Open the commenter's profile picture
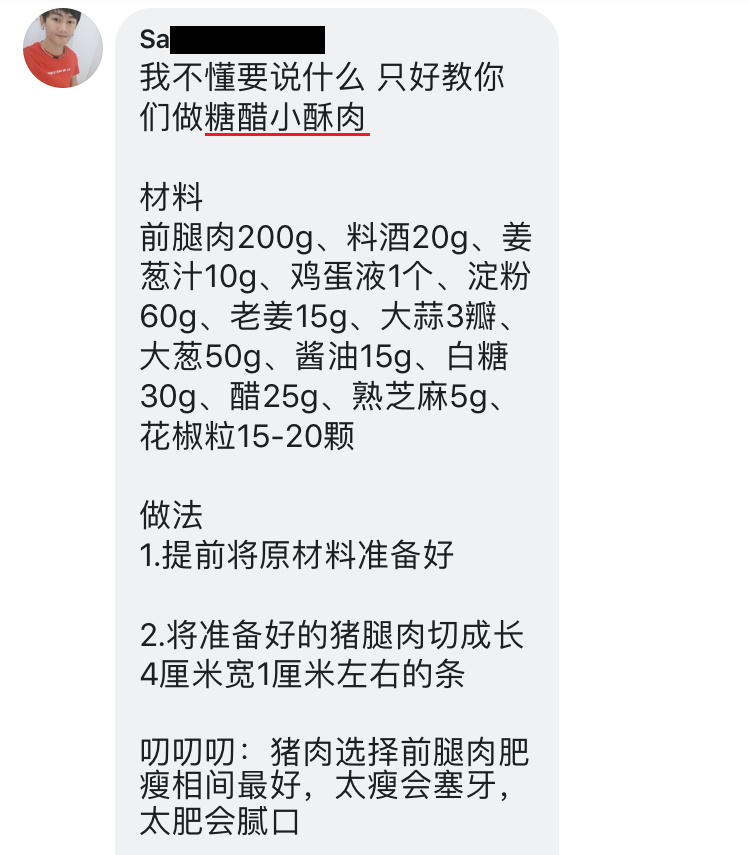 click(63, 49)
